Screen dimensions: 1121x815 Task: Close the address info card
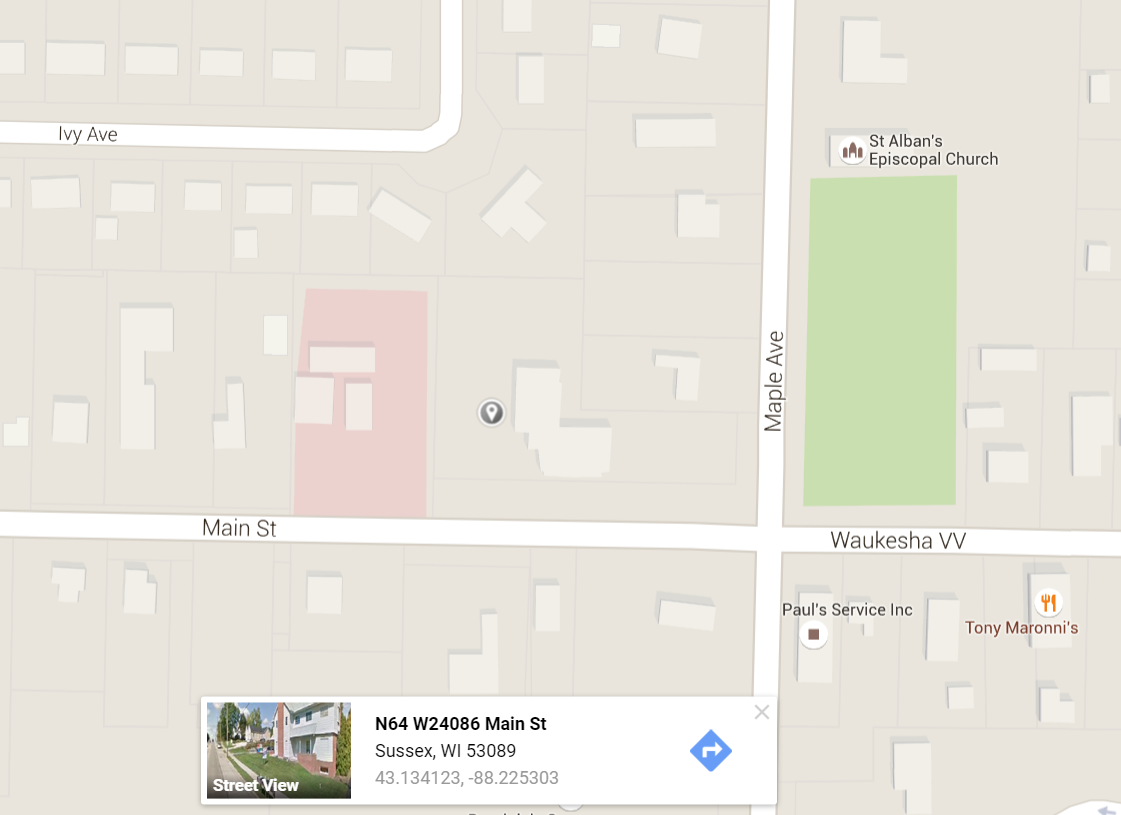[762, 712]
